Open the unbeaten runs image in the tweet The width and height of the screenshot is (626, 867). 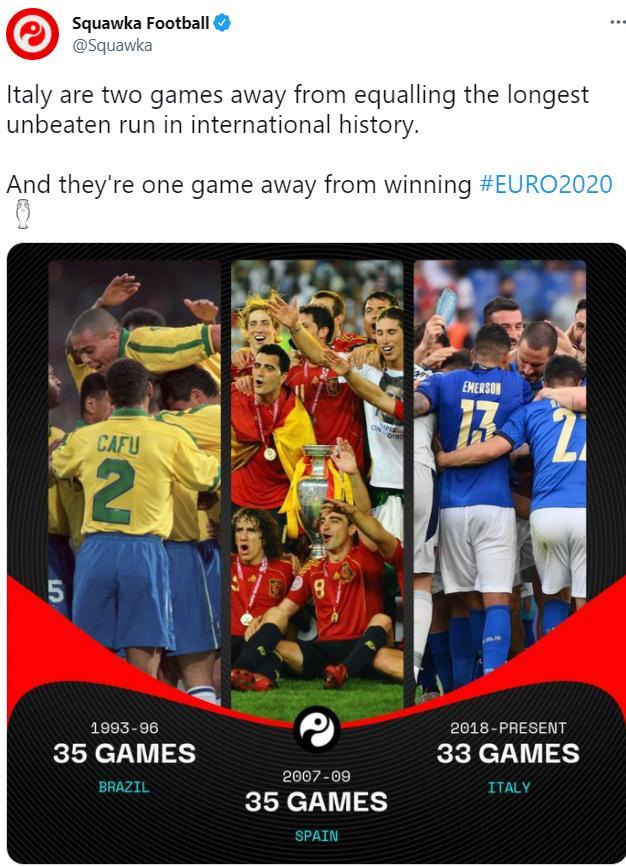click(x=317, y=550)
